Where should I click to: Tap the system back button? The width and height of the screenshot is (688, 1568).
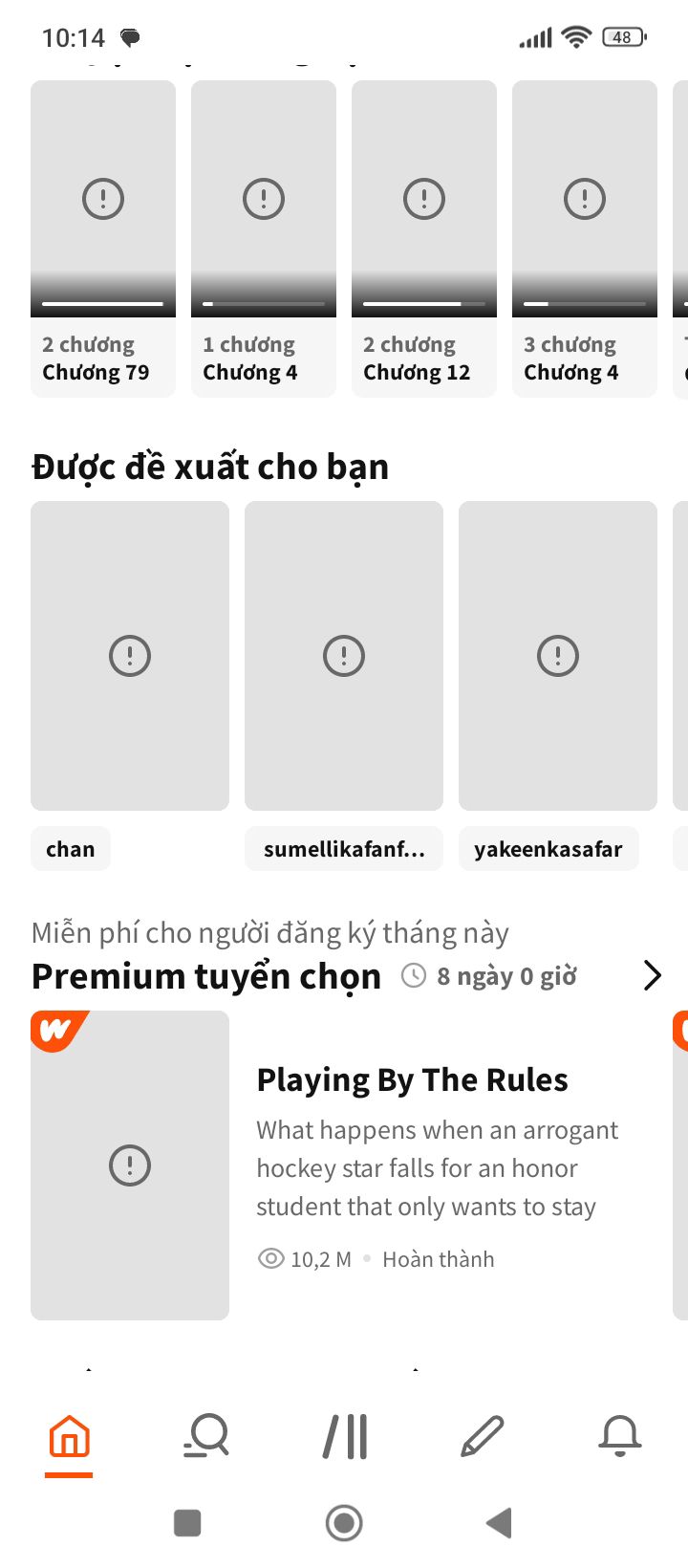pos(500,1523)
